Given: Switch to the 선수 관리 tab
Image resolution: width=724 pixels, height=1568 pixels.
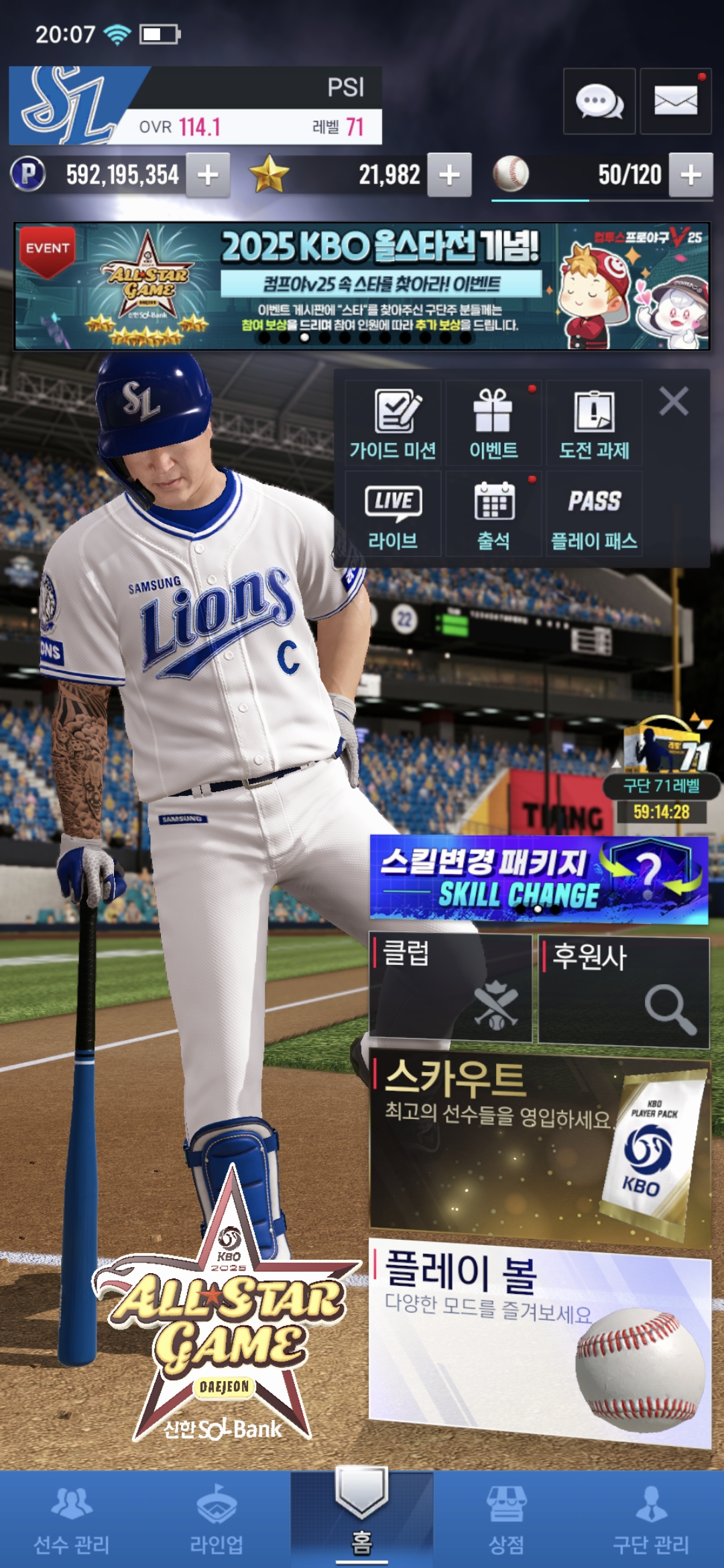Looking at the screenshot, I should click(72, 1520).
